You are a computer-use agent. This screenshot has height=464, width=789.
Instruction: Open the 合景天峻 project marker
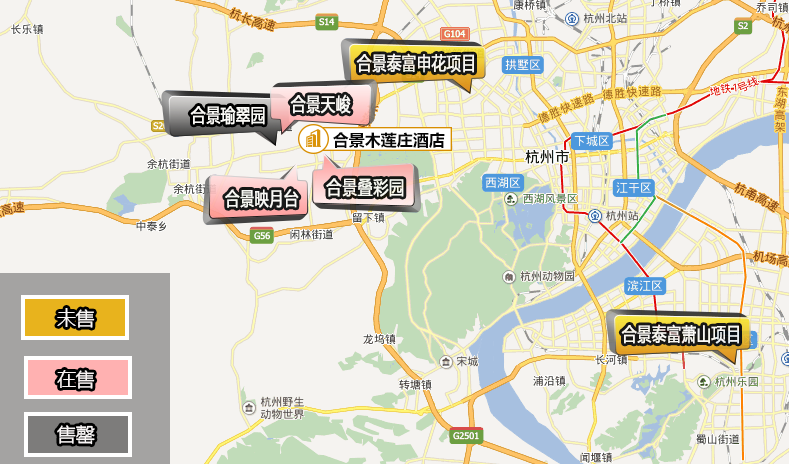[x=321, y=104]
